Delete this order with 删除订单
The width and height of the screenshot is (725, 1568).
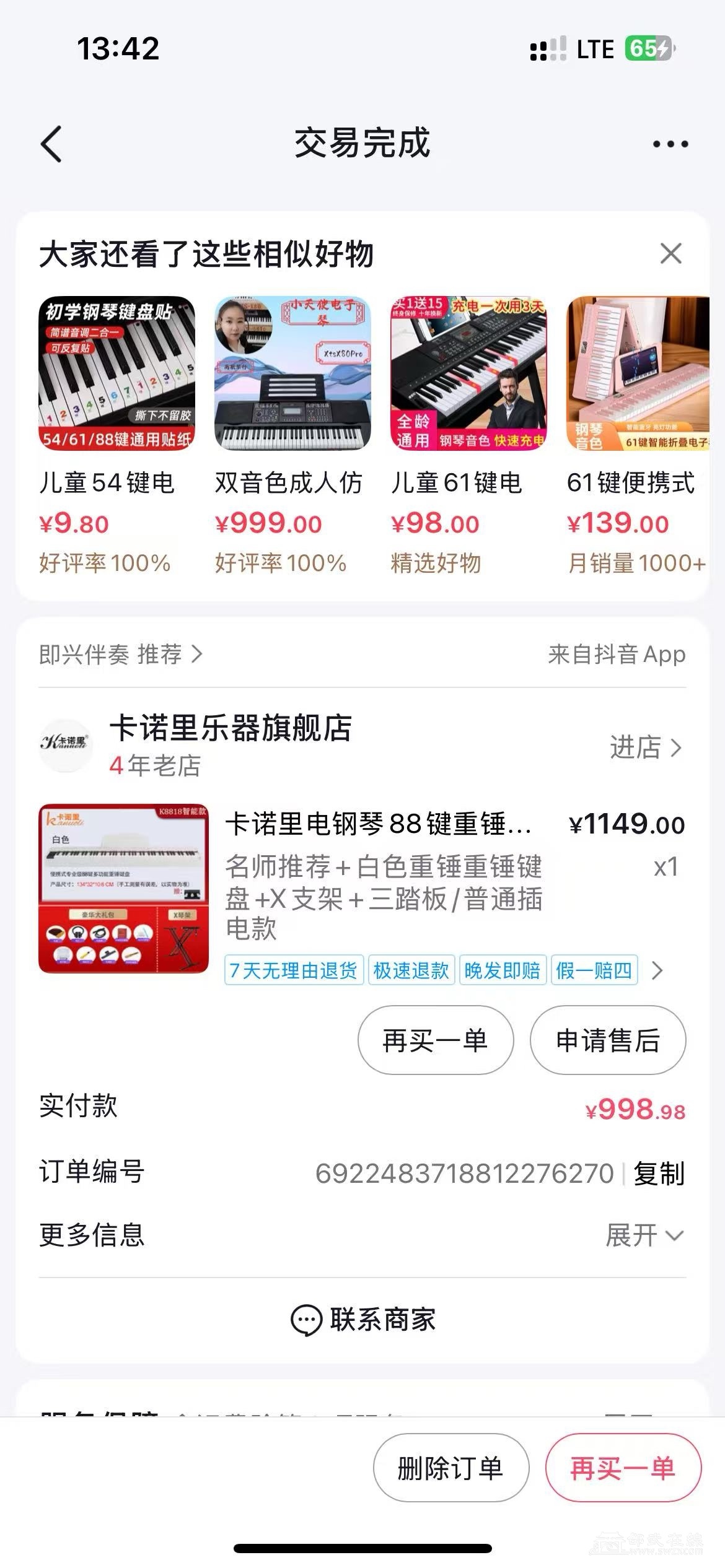(x=450, y=1468)
